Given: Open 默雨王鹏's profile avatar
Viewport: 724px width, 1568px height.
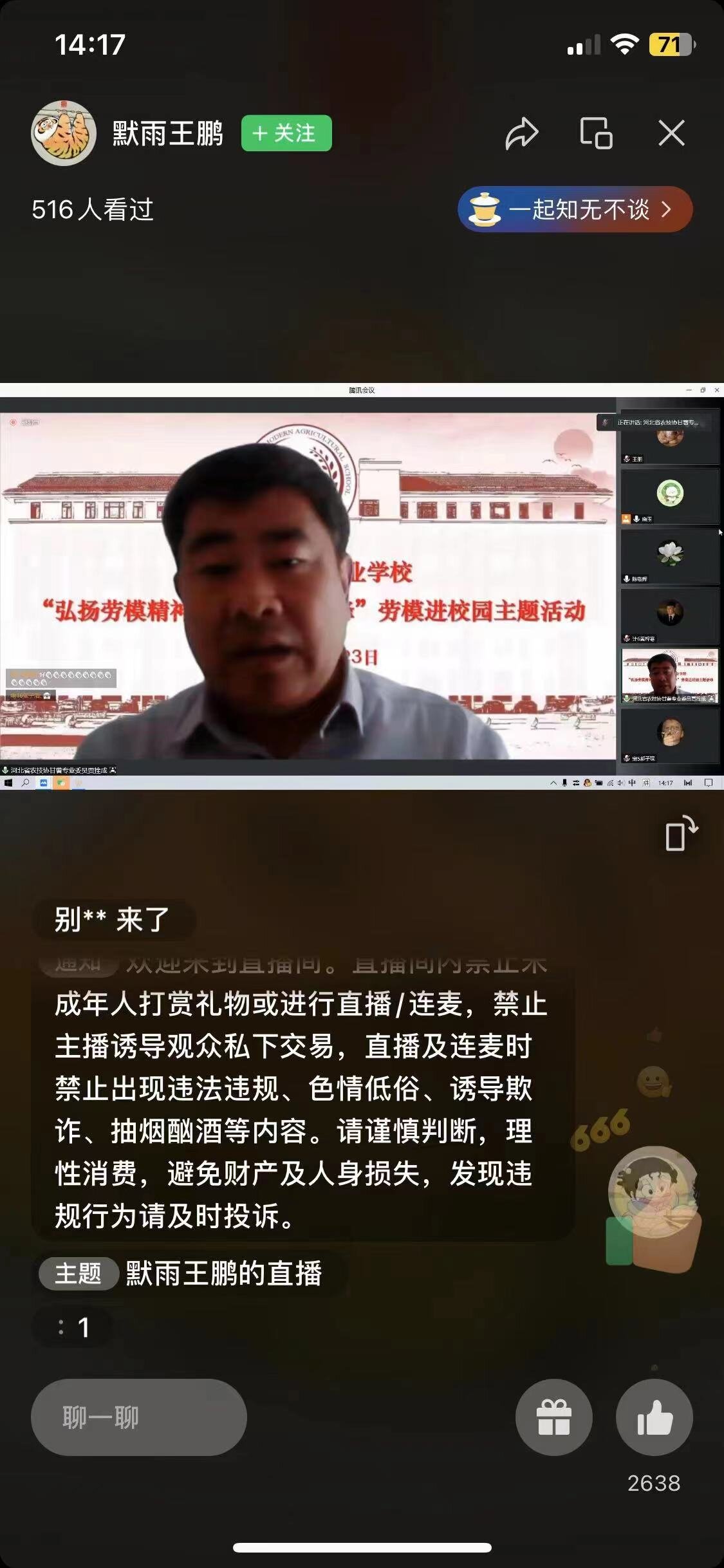Looking at the screenshot, I should pyautogui.click(x=63, y=133).
